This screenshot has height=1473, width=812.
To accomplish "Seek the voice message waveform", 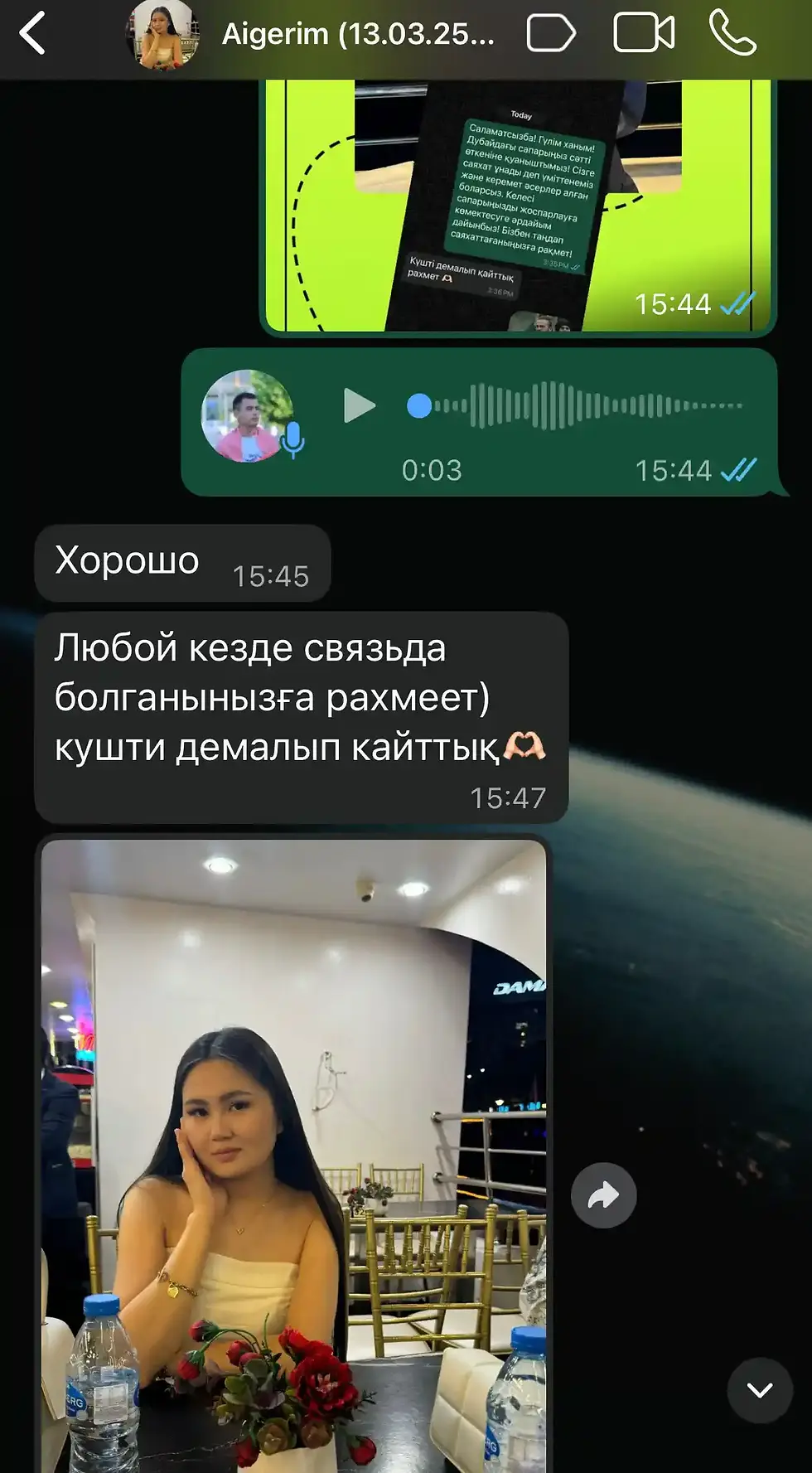I will [x=580, y=405].
